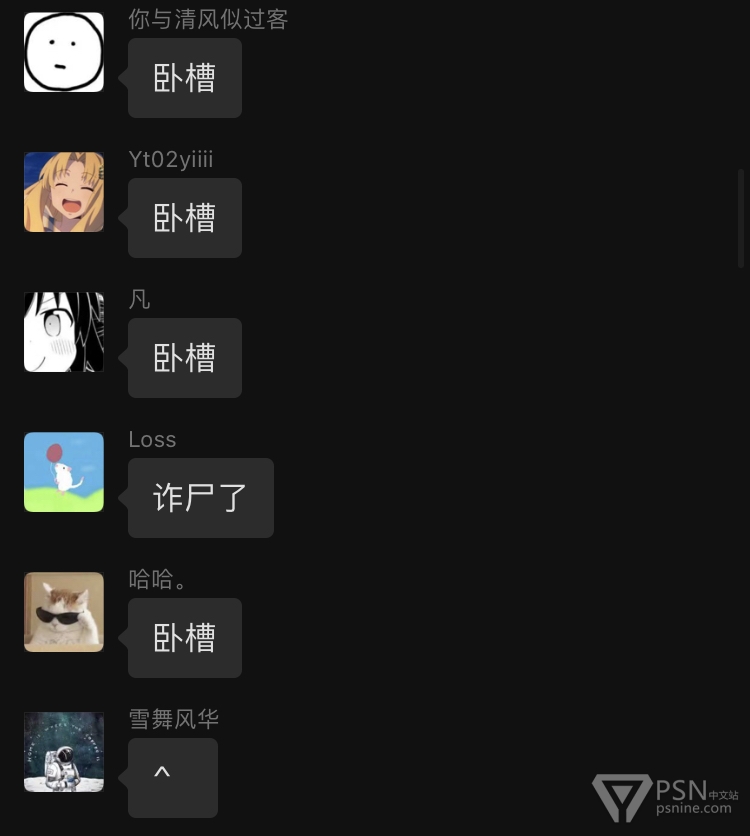Select the sunglasses cat avatar of 哈哈。
Screen dimensions: 750x836
click(64, 612)
